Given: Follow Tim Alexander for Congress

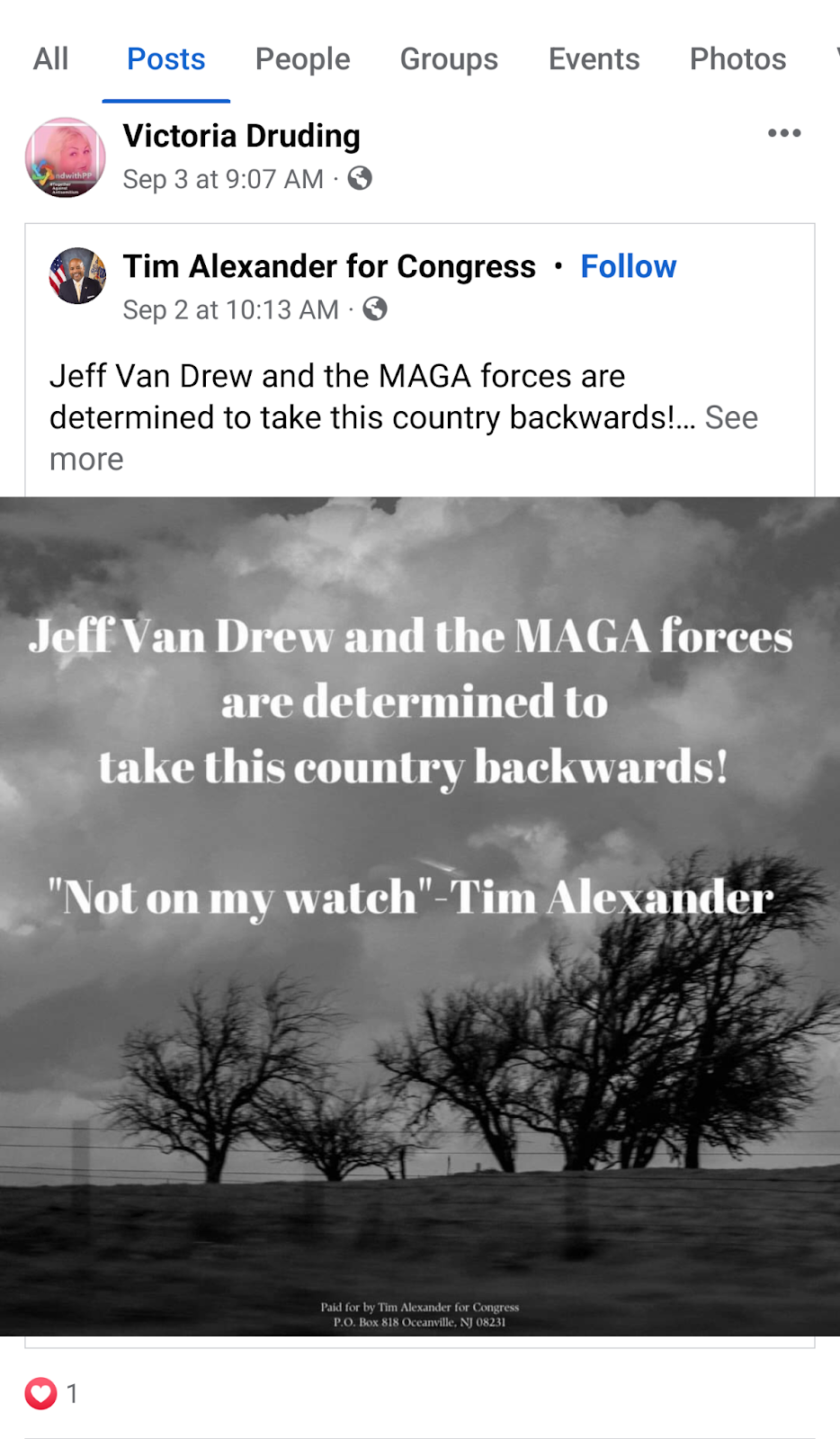Looking at the screenshot, I should point(628,266).
